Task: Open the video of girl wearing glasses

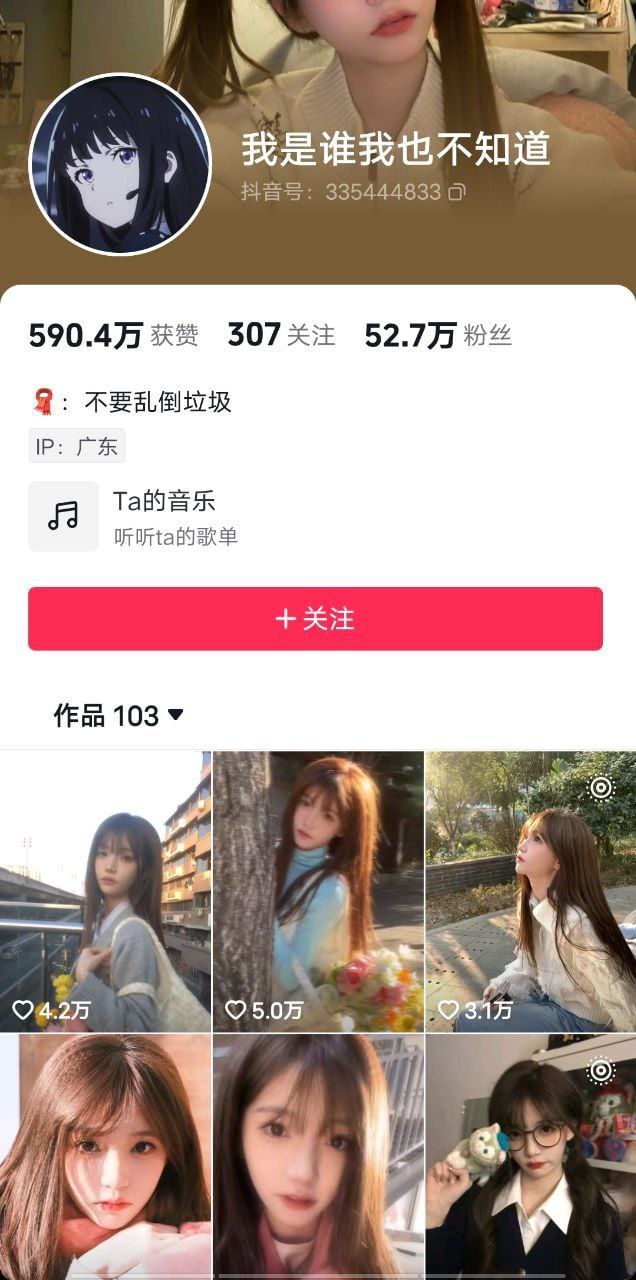Action: point(531,1158)
